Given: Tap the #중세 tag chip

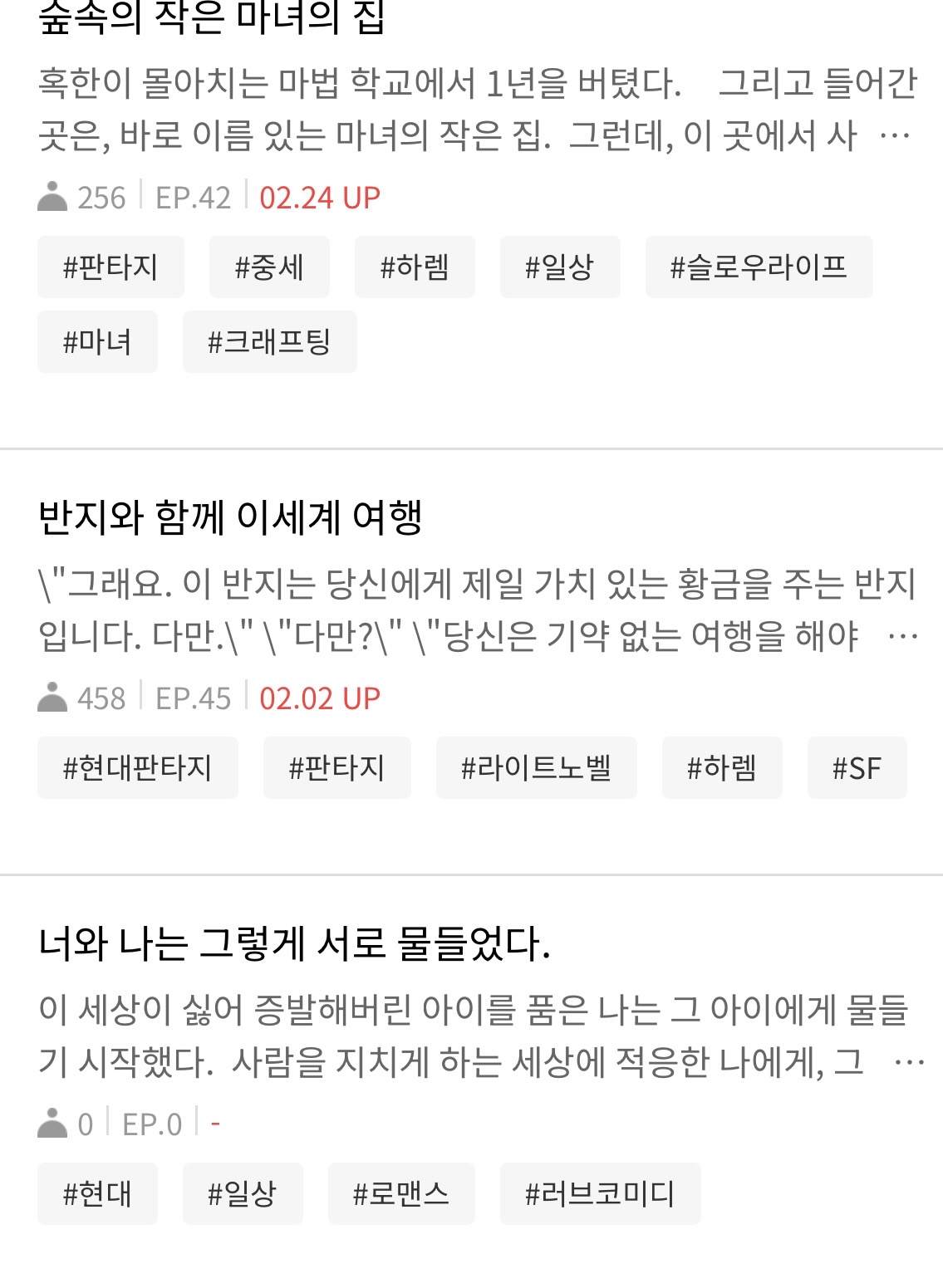Looking at the screenshot, I should (269, 267).
